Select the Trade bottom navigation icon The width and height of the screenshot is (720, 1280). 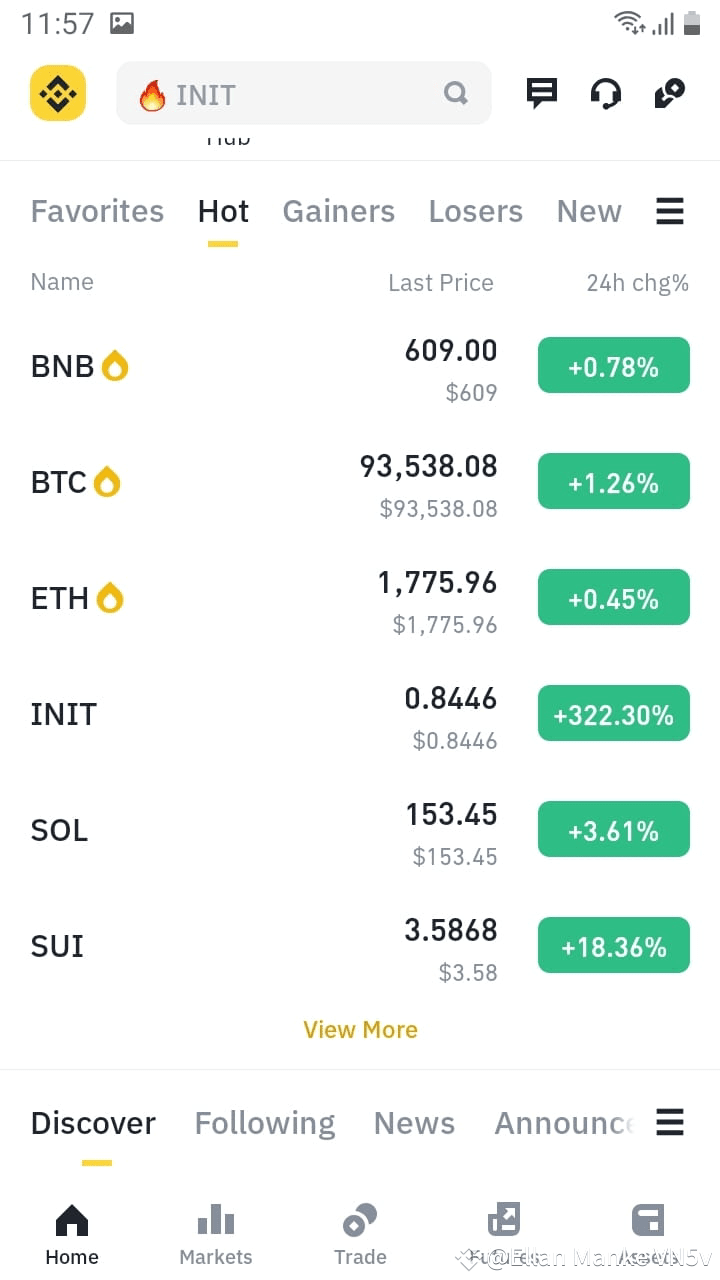(x=360, y=1230)
